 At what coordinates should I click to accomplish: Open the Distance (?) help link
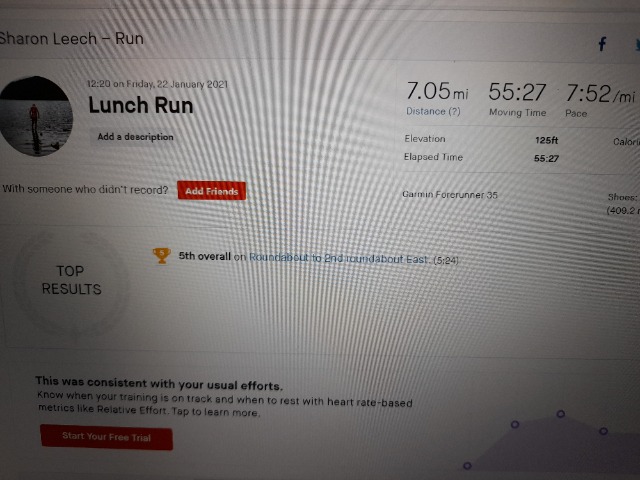[x=433, y=112]
